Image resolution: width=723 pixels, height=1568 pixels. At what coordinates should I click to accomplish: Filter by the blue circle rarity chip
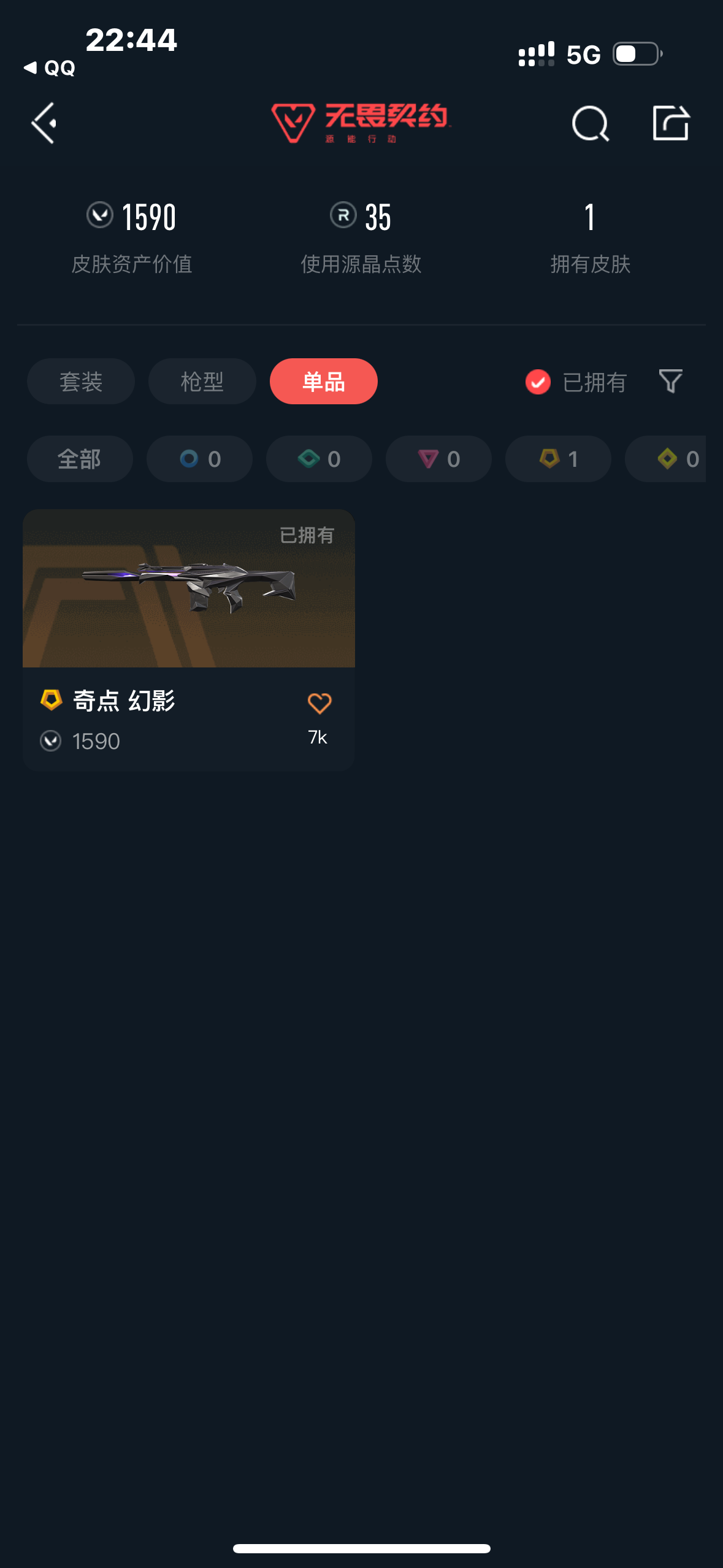[199, 459]
